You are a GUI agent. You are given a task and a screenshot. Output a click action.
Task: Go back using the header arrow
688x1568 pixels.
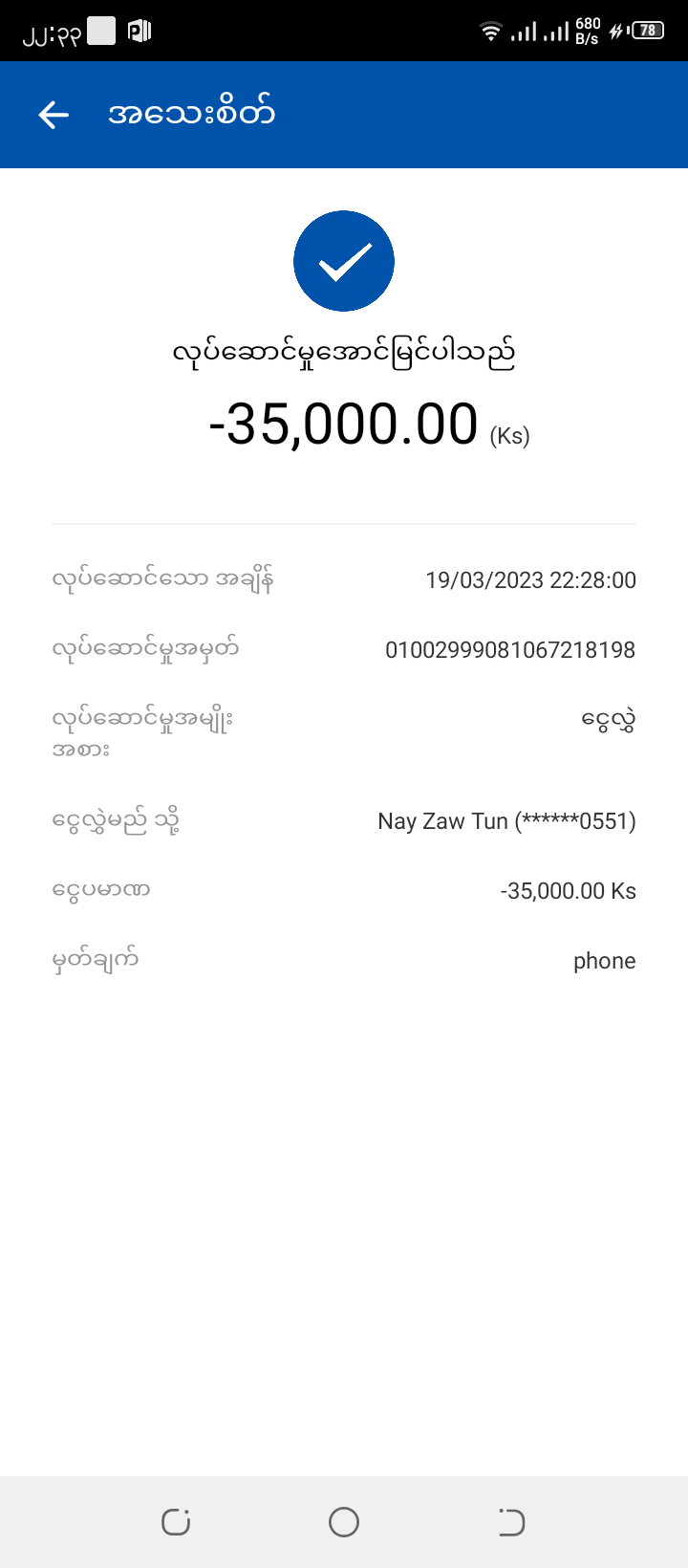54,115
